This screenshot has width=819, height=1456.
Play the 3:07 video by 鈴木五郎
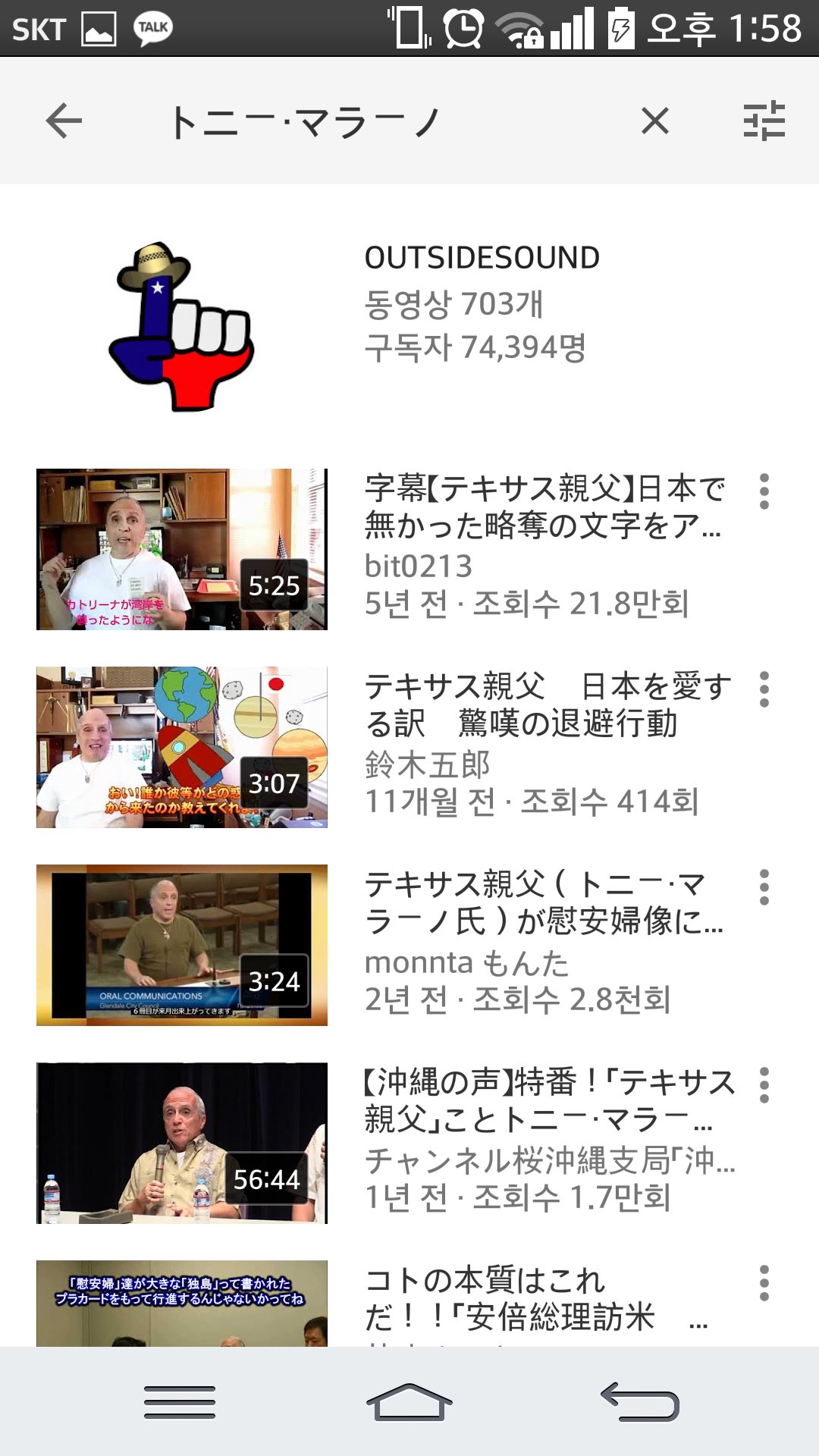pyautogui.click(x=181, y=747)
